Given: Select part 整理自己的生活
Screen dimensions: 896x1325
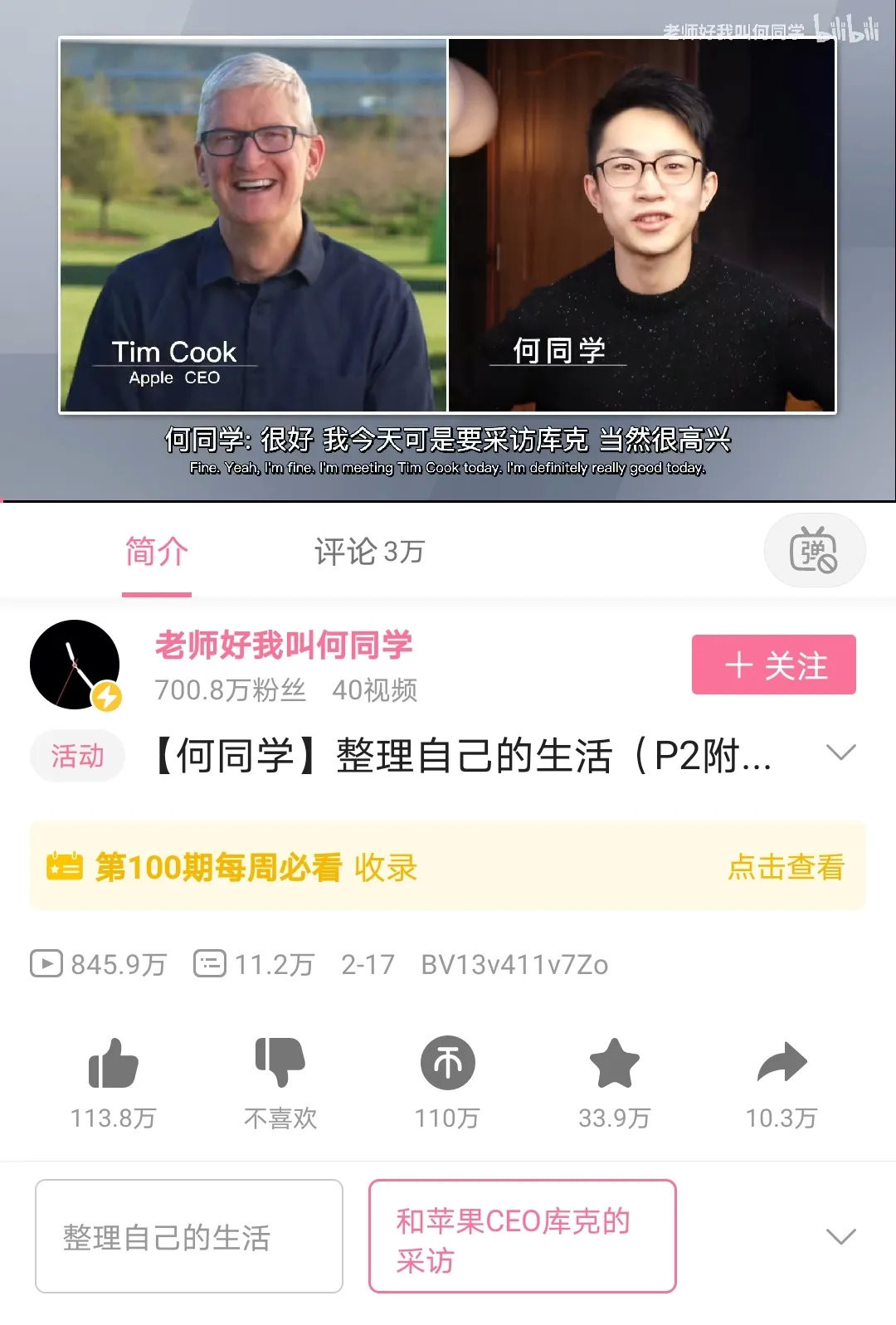Looking at the screenshot, I should 189,1236.
